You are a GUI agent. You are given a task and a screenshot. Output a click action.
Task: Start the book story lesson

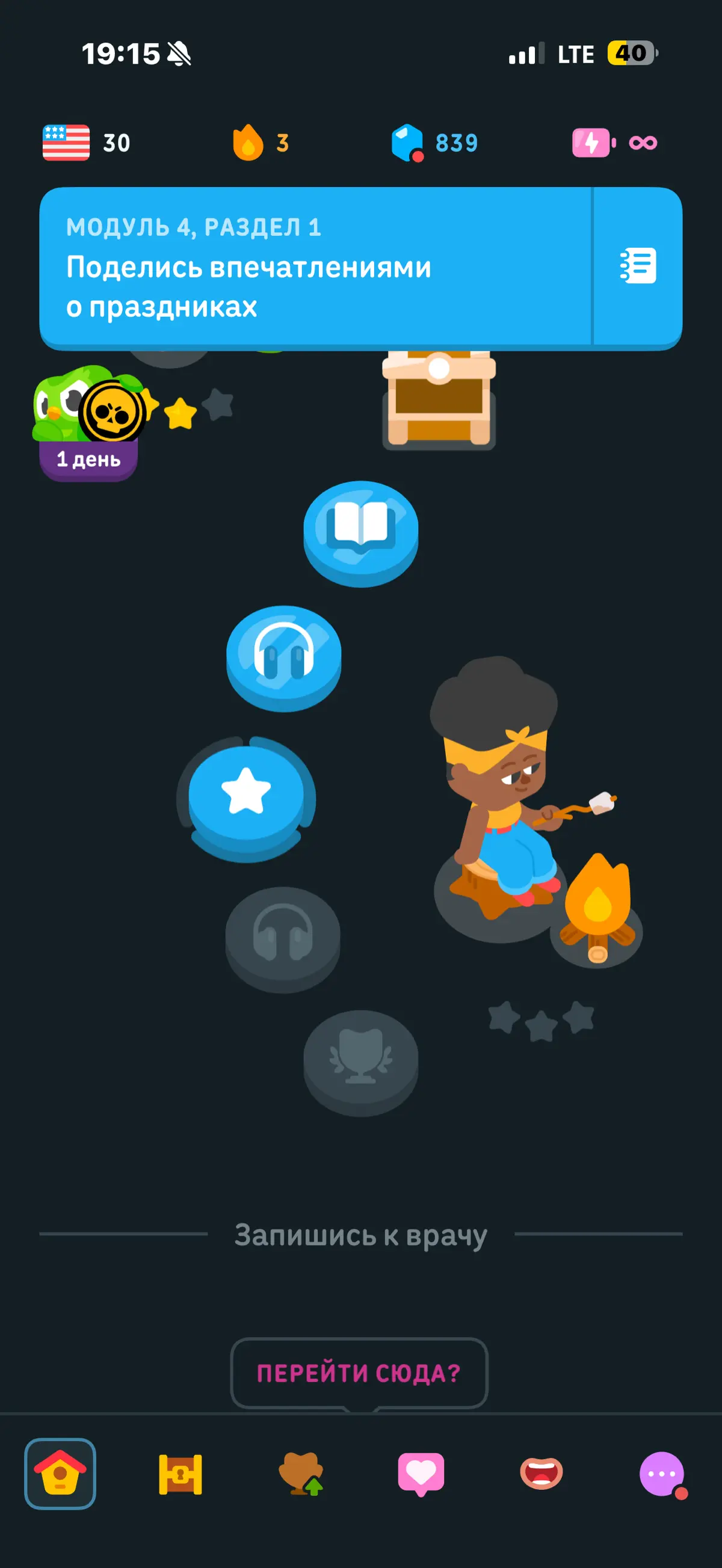(361, 533)
